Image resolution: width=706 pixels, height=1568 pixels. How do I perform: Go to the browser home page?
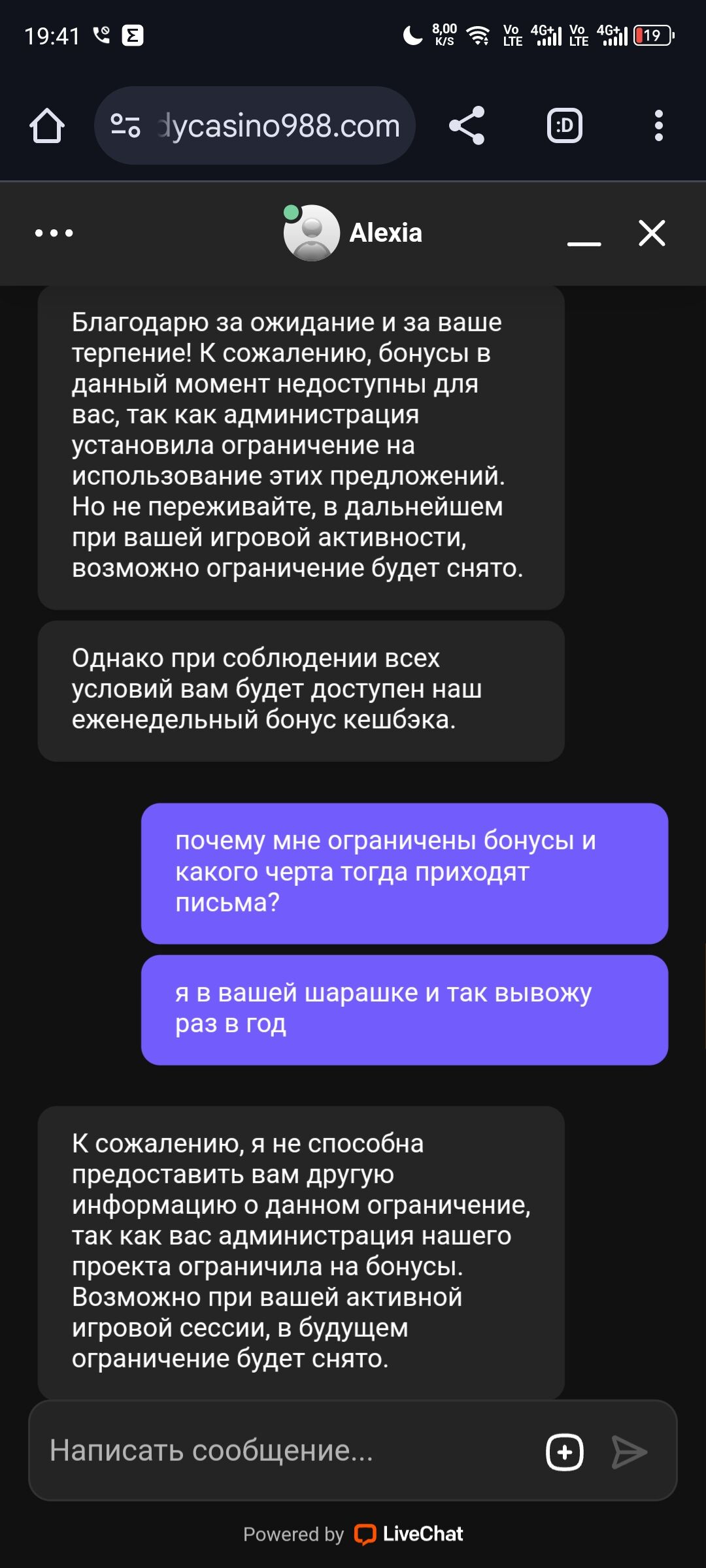[x=47, y=125]
